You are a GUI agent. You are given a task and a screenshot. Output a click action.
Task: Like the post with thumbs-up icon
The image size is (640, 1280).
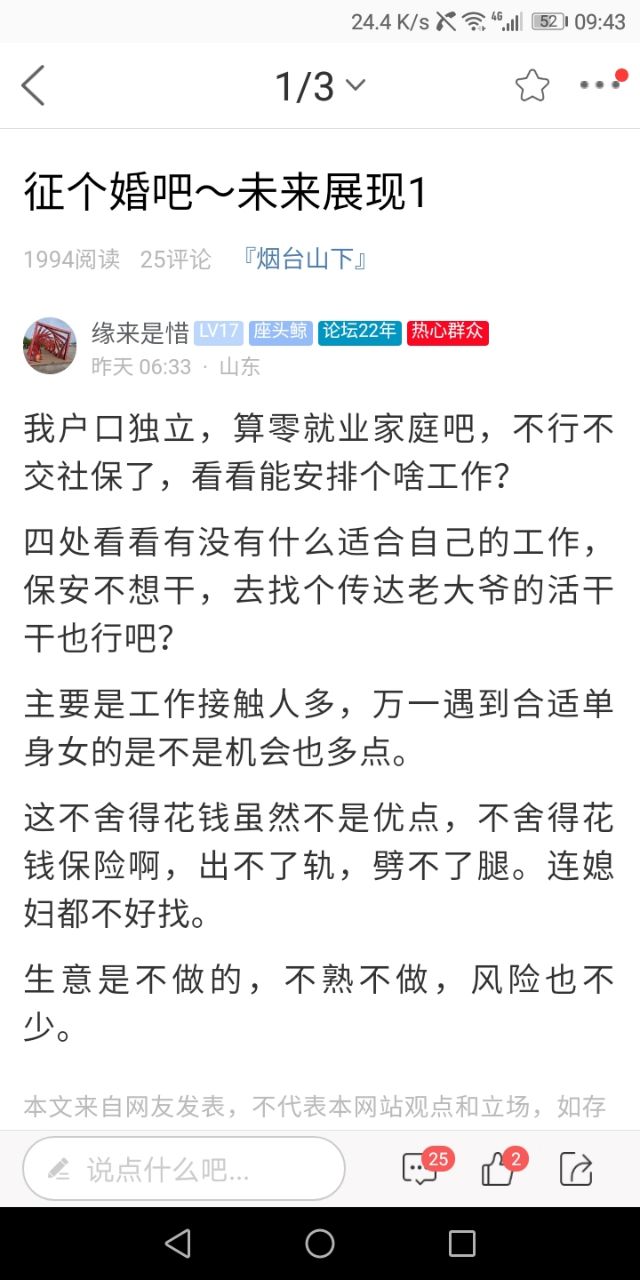[x=498, y=1168]
